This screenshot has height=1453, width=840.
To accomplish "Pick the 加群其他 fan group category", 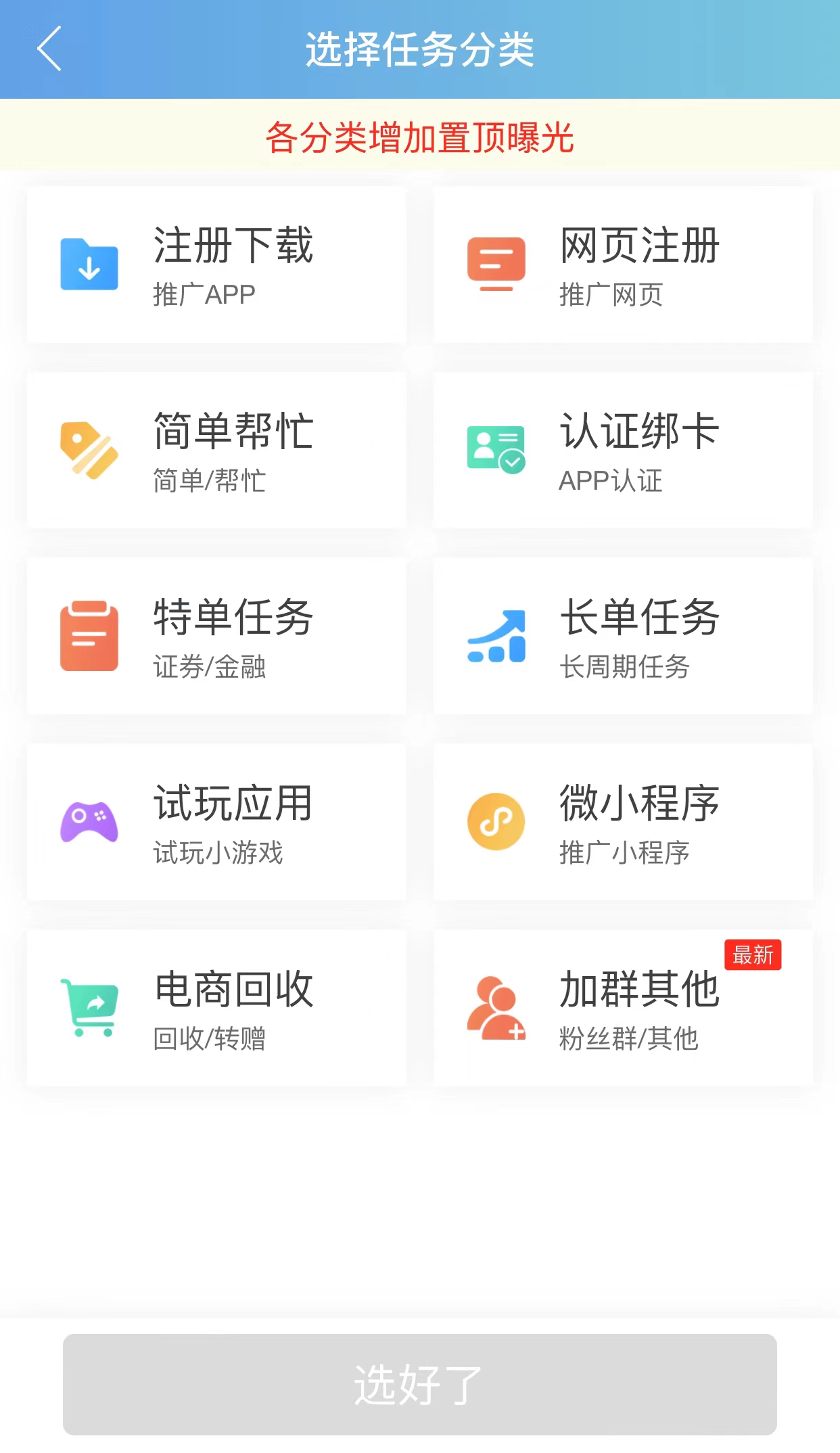I will [622, 1008].
